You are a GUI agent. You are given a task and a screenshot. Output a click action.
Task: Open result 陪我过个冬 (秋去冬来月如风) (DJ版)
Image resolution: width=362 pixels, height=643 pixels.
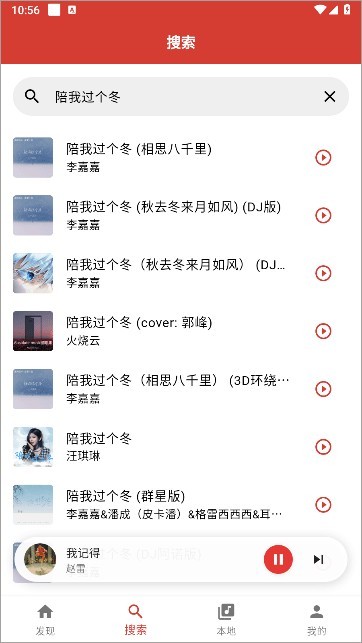(x=181, y=215)
